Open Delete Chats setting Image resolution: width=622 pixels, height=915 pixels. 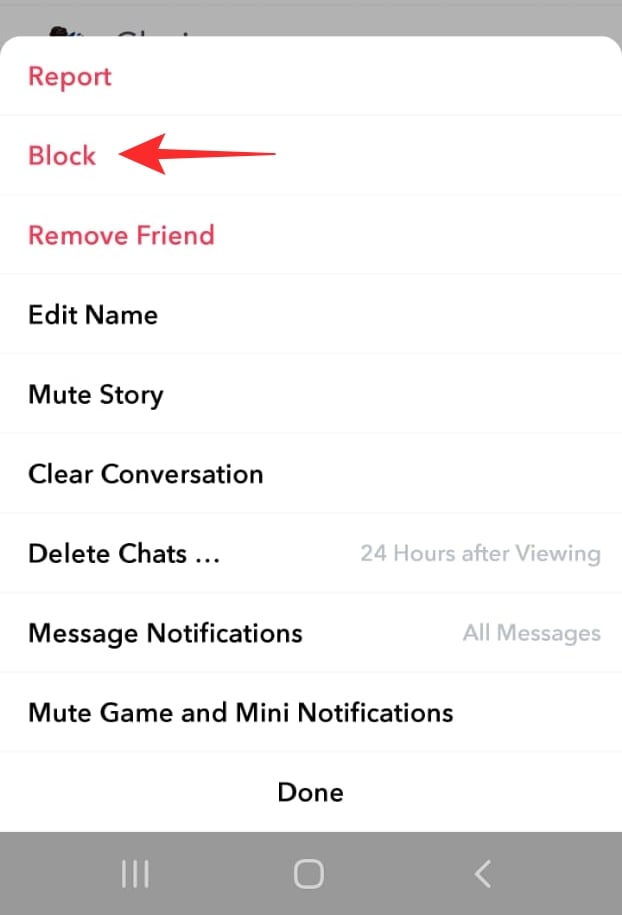pos(124,553)
